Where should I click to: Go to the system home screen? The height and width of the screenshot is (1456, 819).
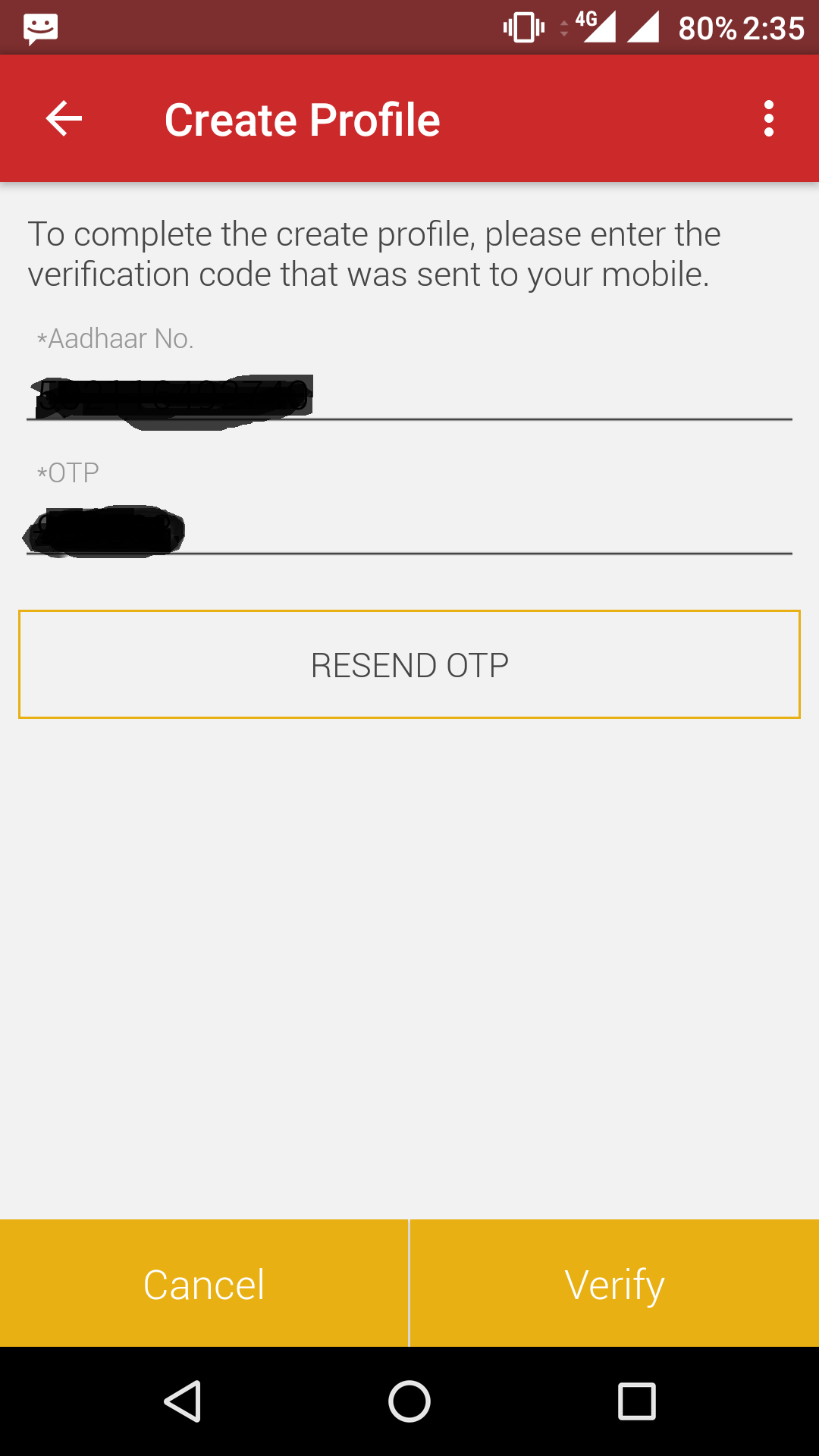(409, 1401)
